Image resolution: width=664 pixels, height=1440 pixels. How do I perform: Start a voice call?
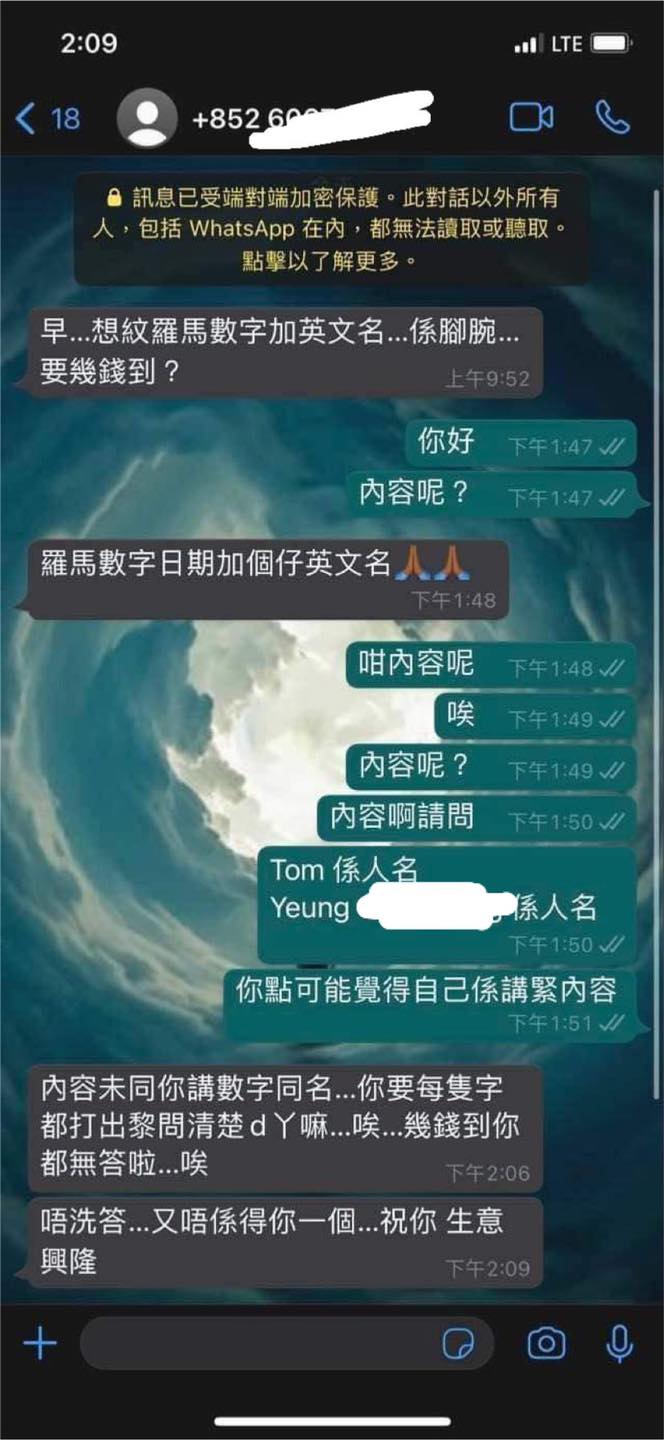[x=612, y=117]
